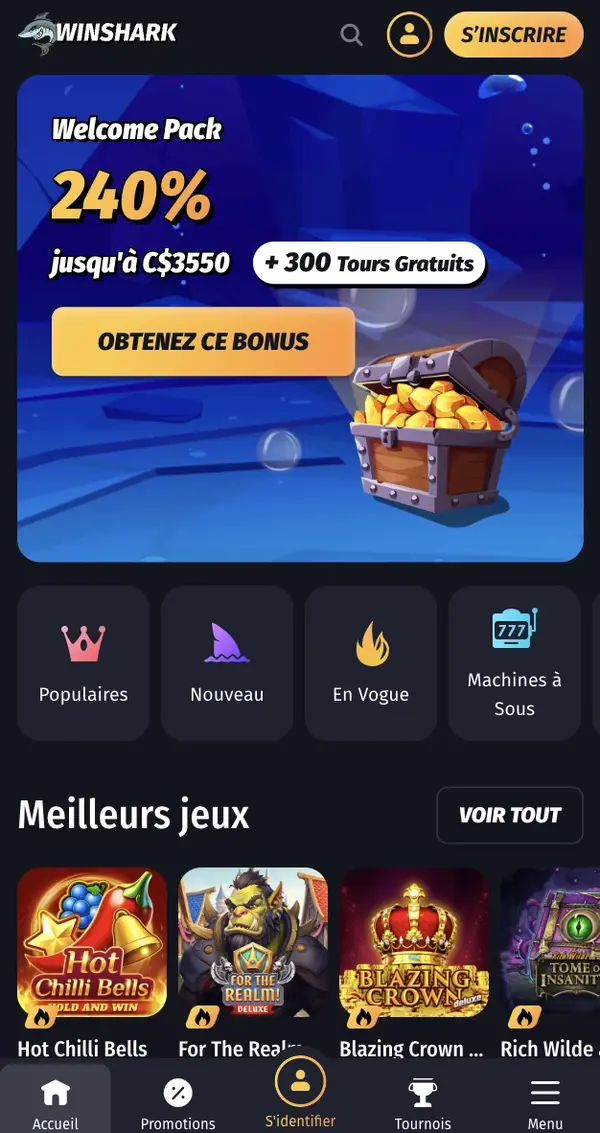The height and width of the screenshot is (1133, 600).
Task: Switch to the Tournois tab
Action: tap(422, 1101)
